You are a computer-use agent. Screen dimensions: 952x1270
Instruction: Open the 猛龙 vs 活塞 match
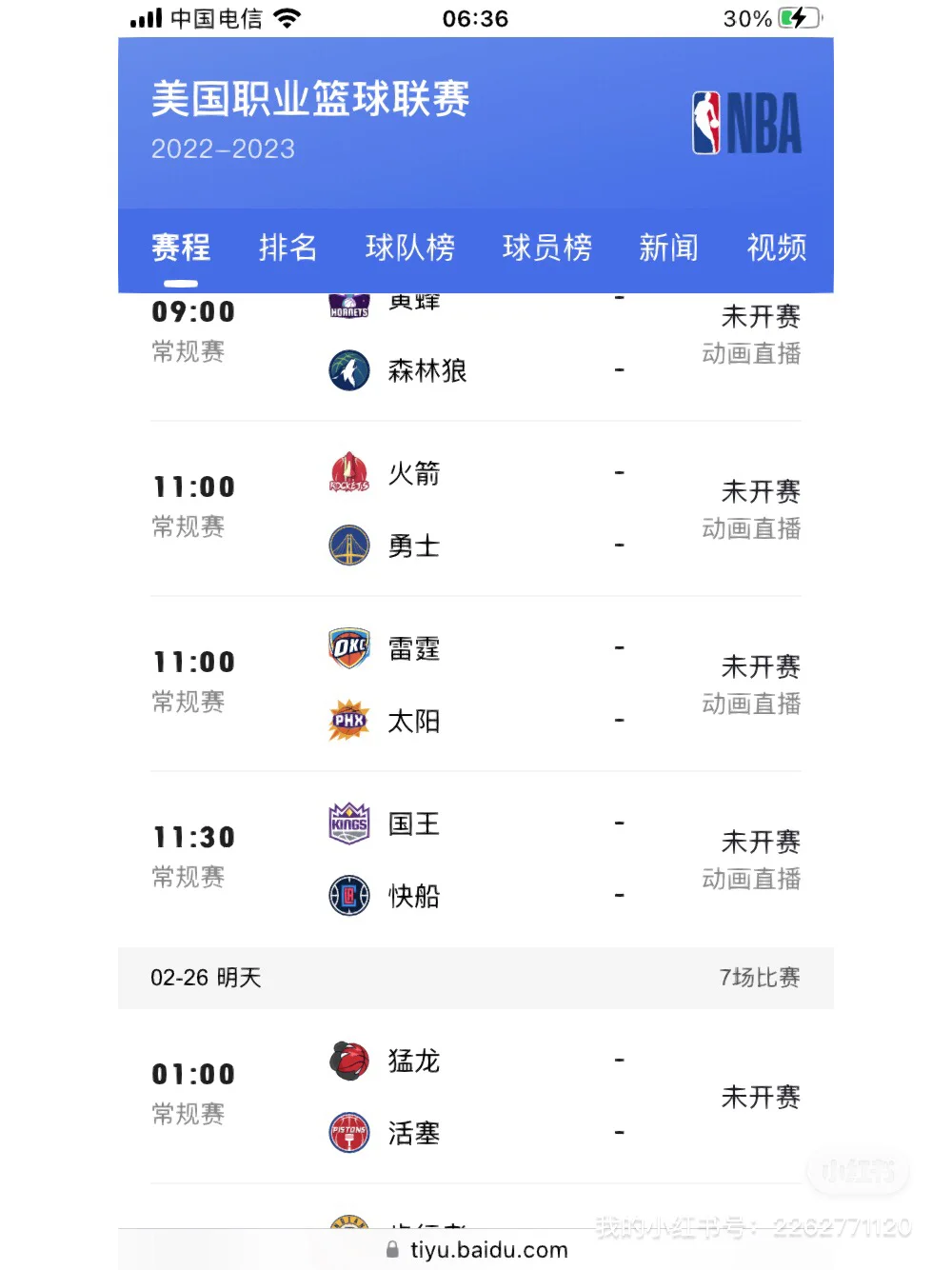(476, 1097)
